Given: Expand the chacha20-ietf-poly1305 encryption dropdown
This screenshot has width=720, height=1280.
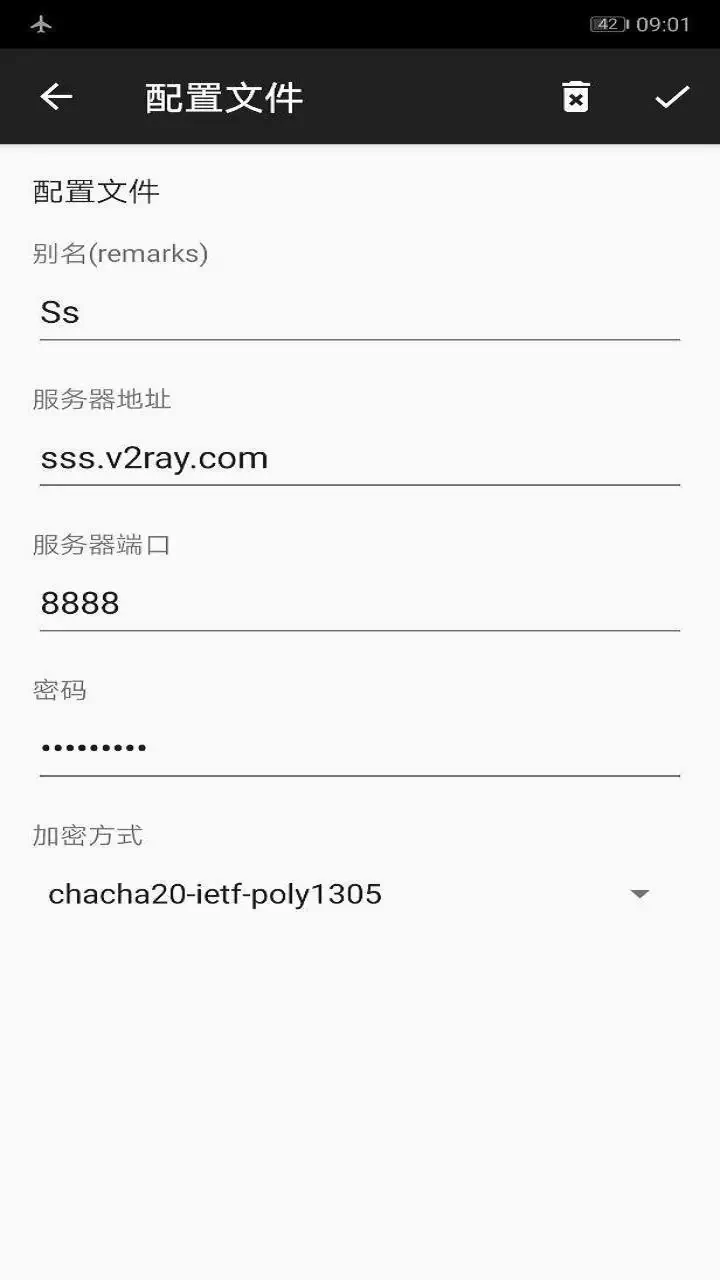Looking at the screenshot, I should point(348,894).
